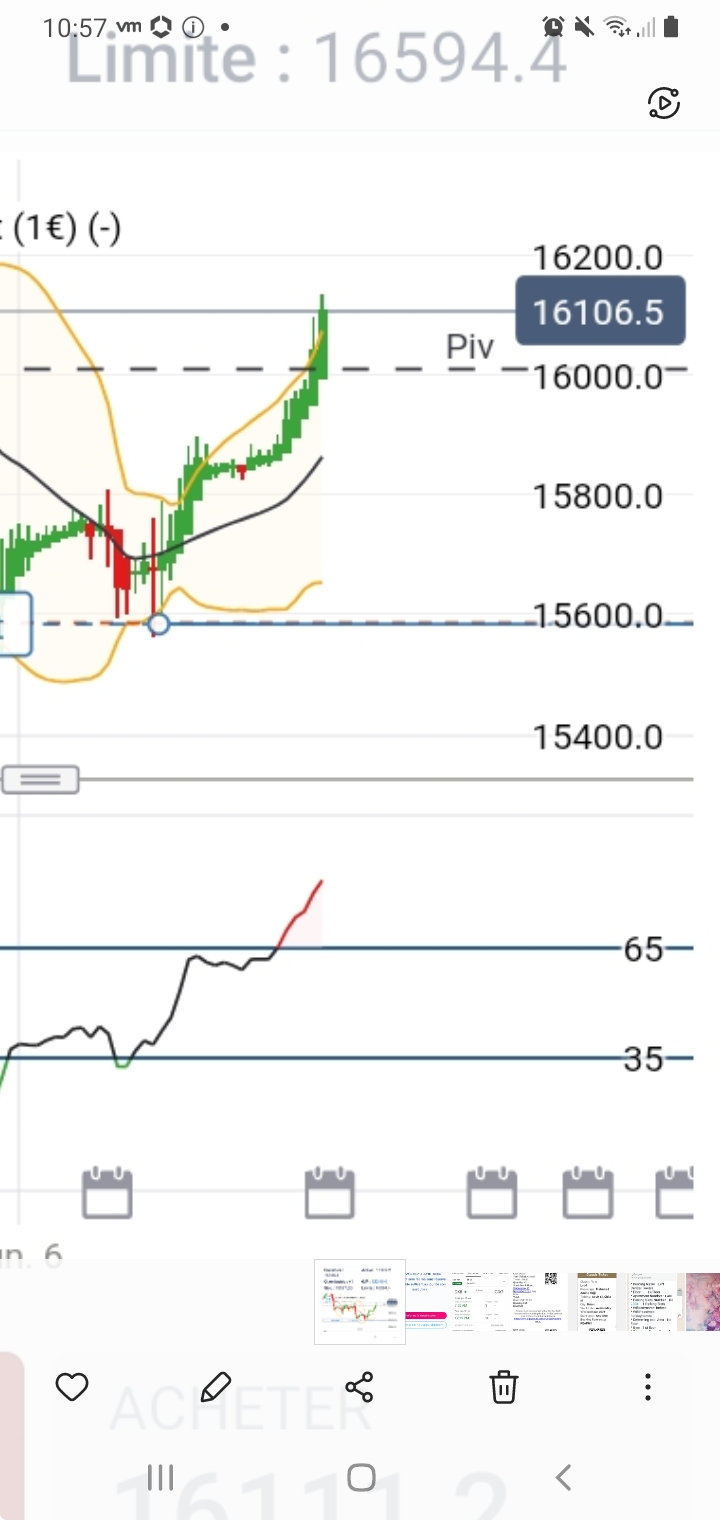Screen dimensions: 720x1520
Task: Go to the home screen via the home button
Action: [x=361, y=1477]
